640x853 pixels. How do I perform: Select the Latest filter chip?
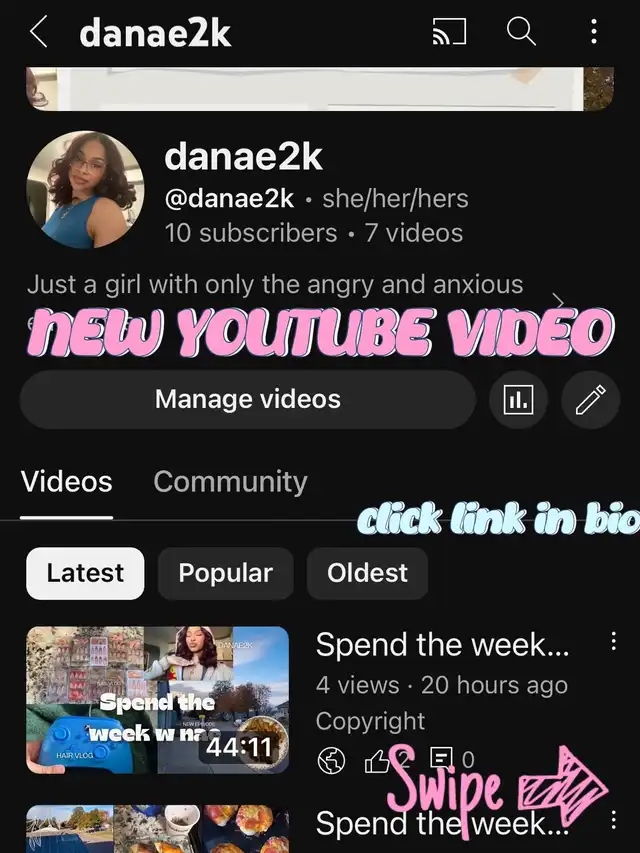85,573
